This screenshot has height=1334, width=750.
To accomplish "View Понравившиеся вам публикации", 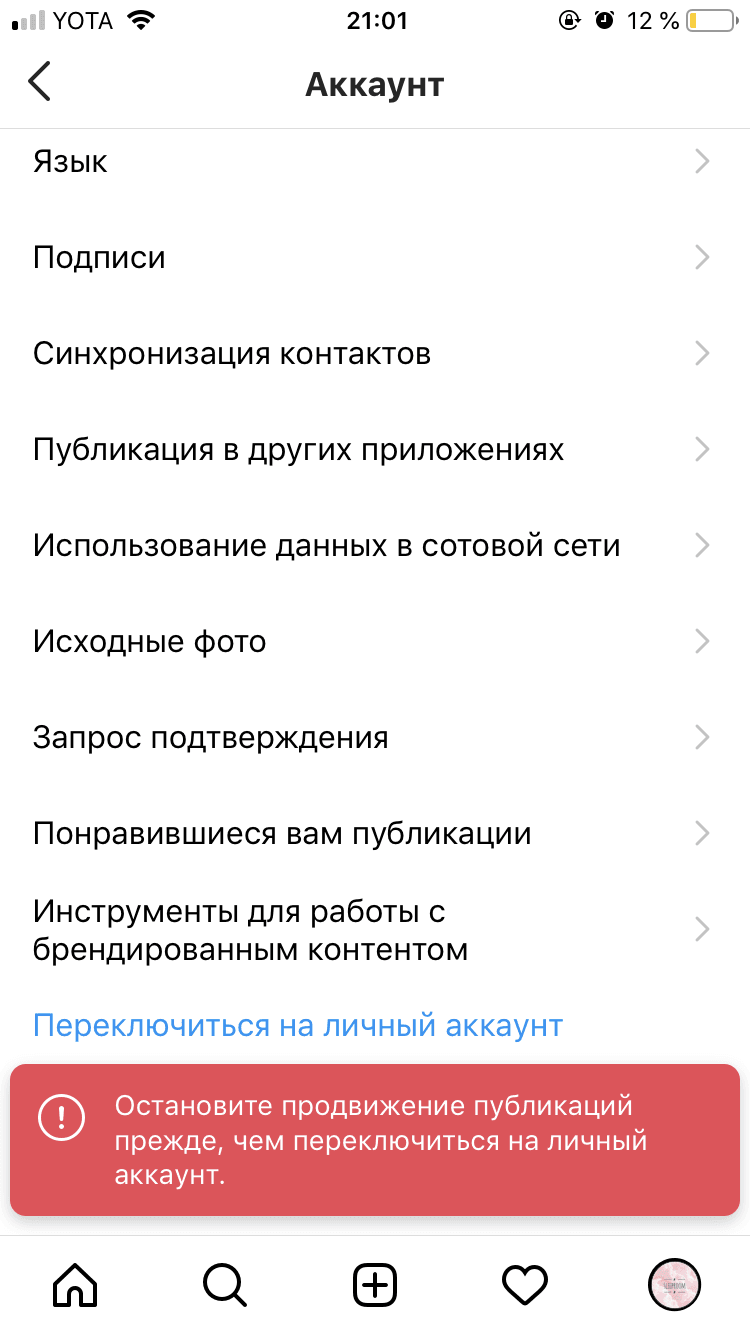I will [x=375, y=833].
